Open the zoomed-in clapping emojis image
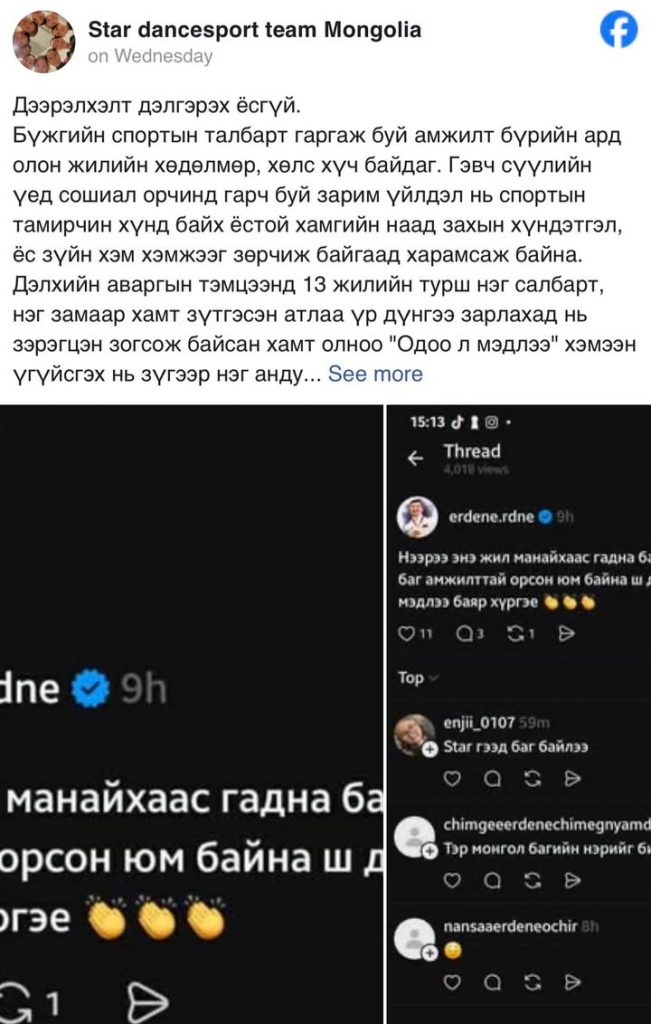This screenshot has height=1024, width=651. pos(192,714)
